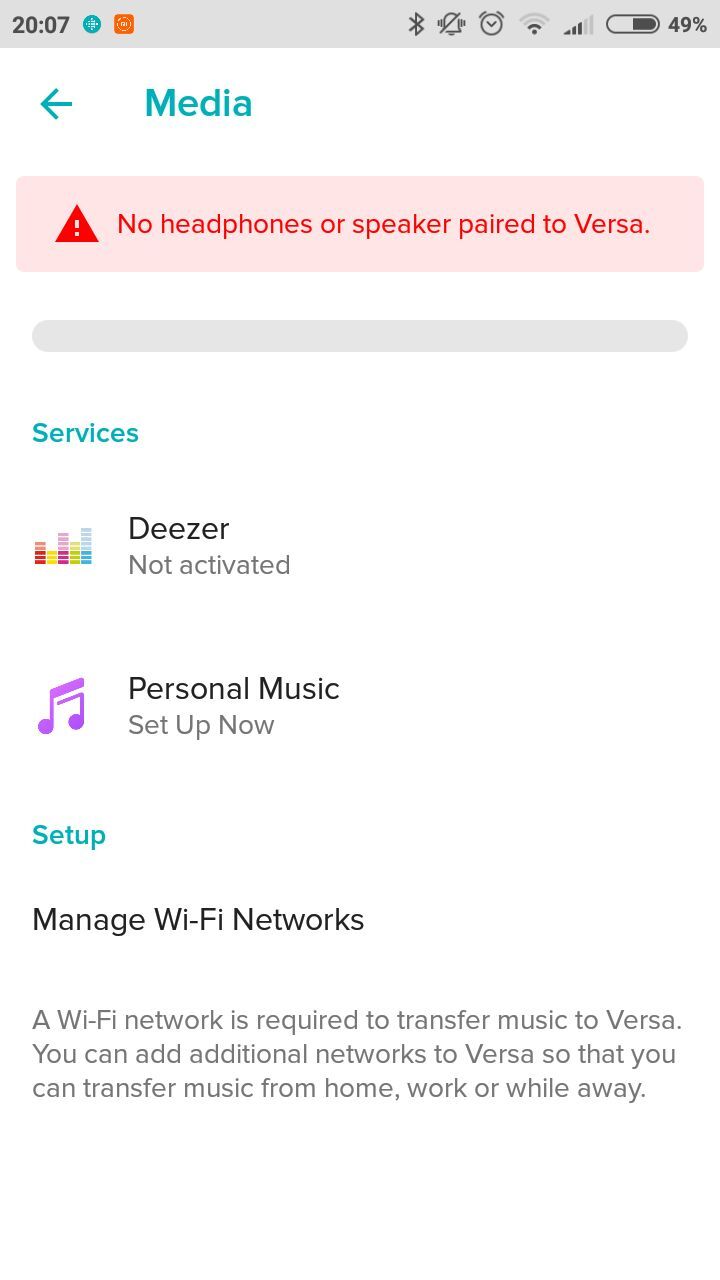Click the red warning triangle icon
The image size is (720, 1280).
(76, 223)
